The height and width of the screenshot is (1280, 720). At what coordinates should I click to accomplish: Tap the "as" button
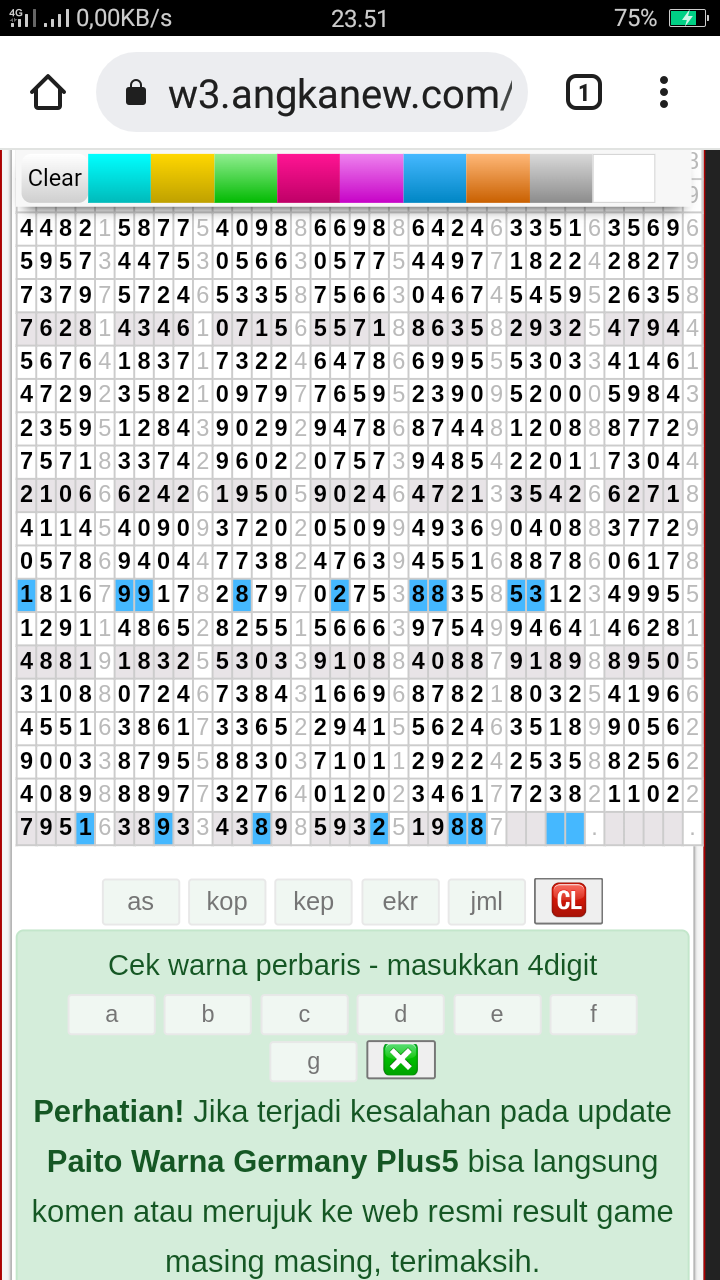pos(141,901)
